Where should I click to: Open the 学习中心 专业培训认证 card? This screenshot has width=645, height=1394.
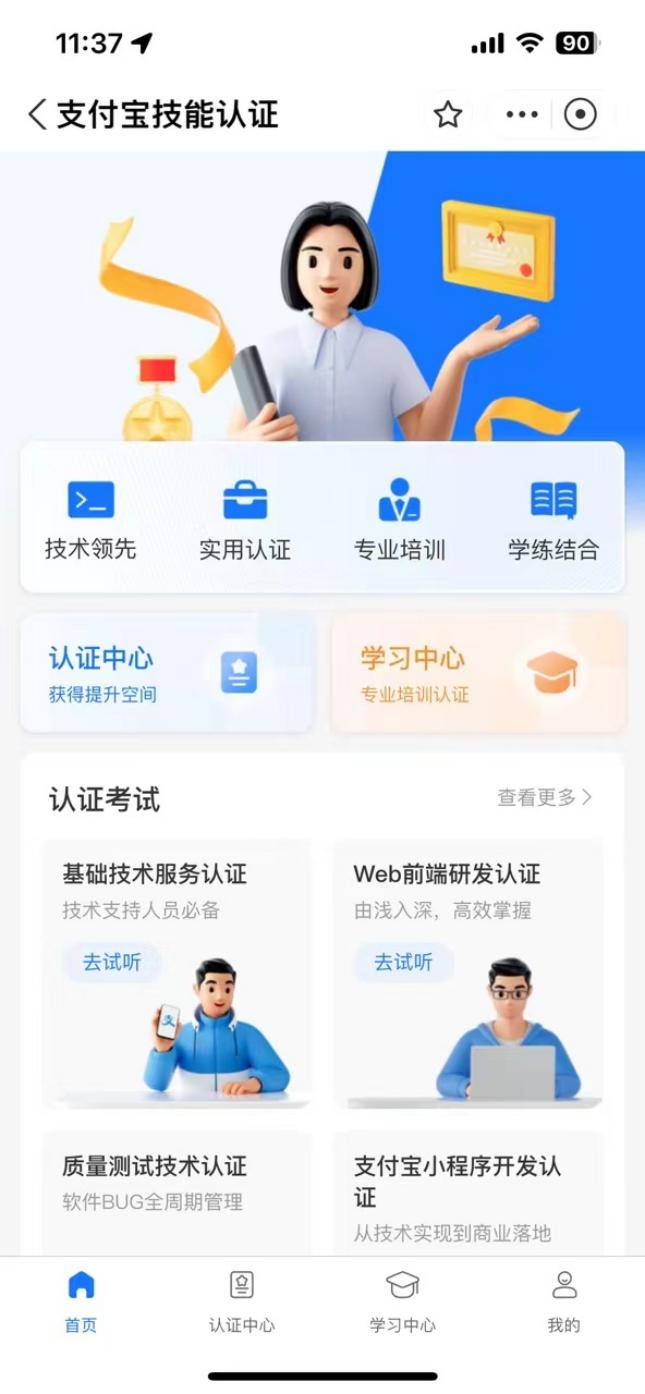478,673
